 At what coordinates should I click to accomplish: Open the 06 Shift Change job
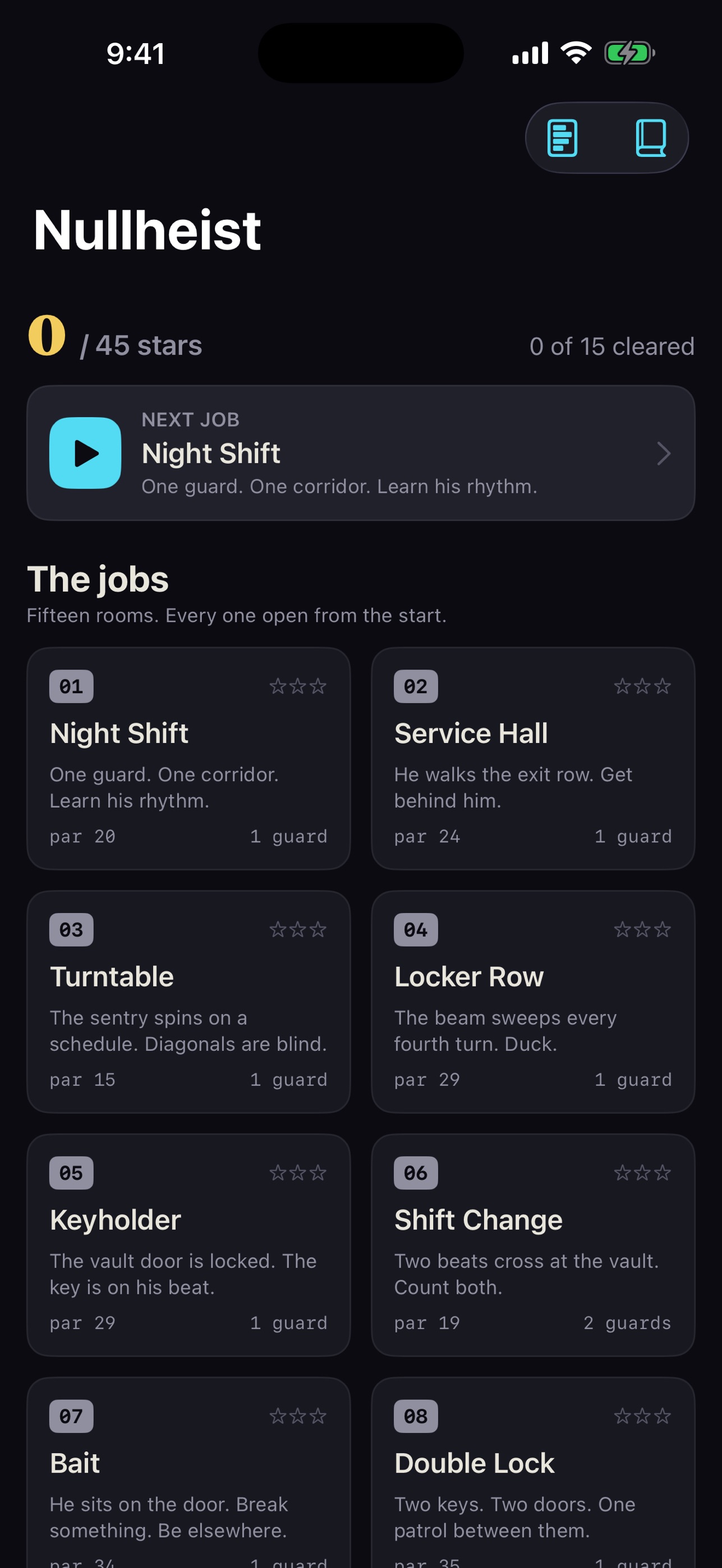tap(533, 1245)
